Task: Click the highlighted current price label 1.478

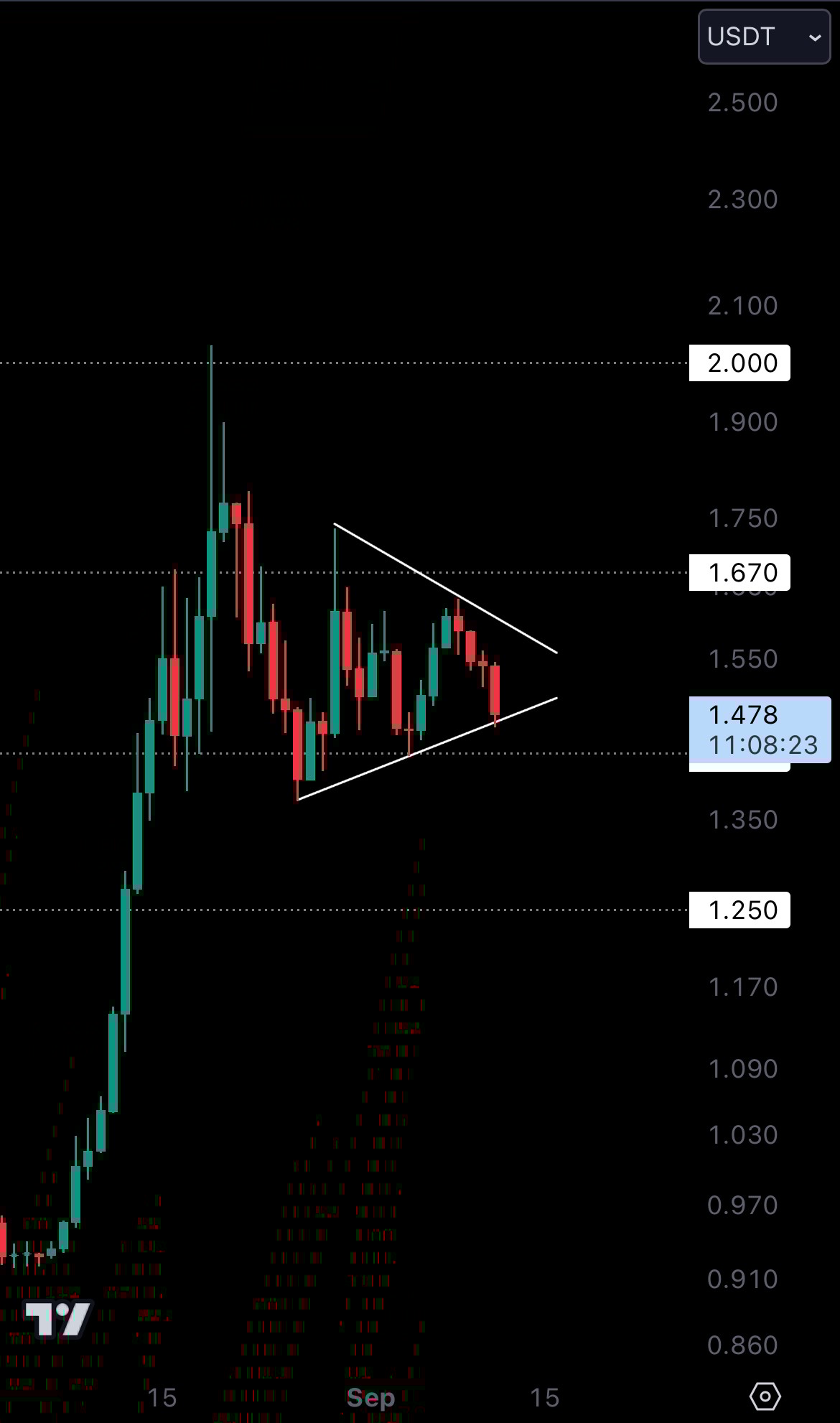Action: point(743,714)
